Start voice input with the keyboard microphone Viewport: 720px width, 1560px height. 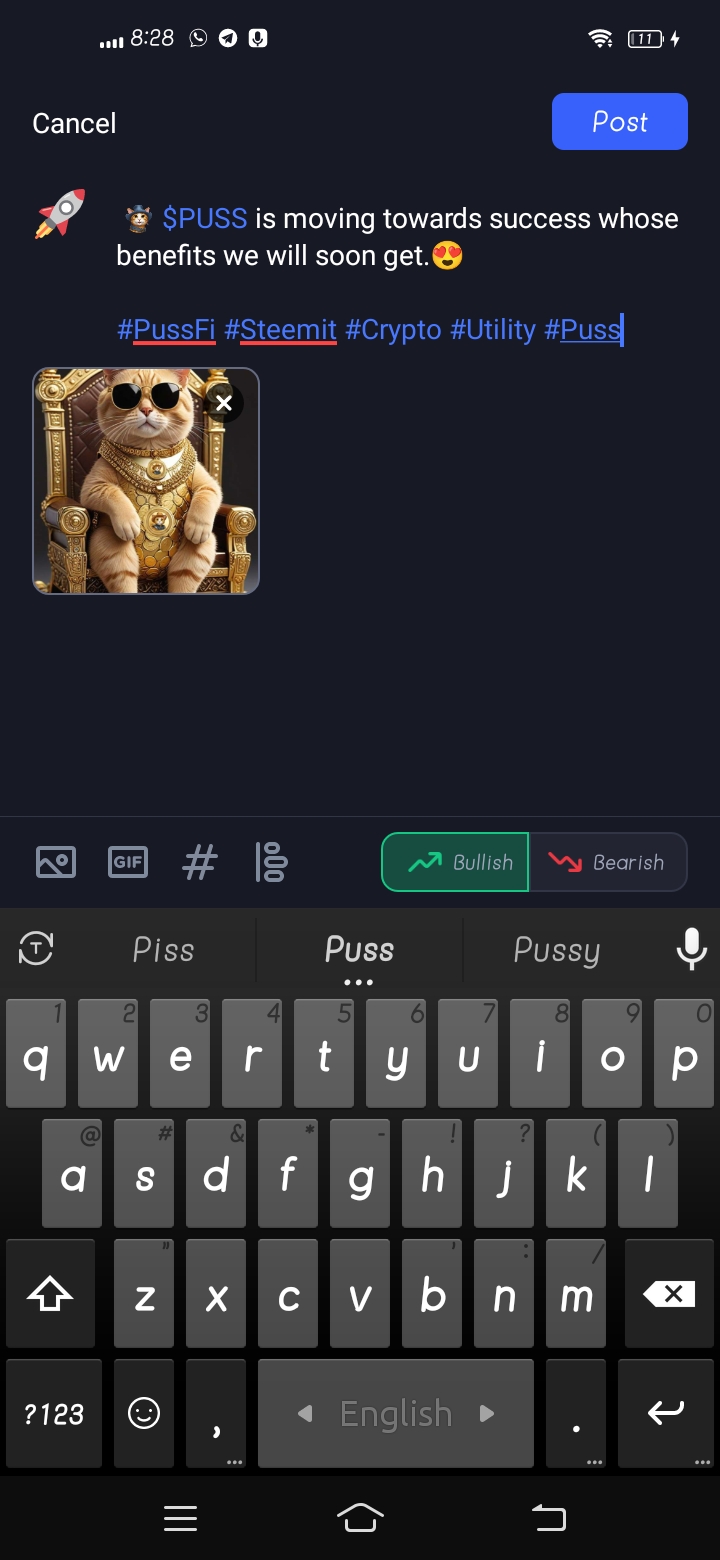(x=691, y=949)
